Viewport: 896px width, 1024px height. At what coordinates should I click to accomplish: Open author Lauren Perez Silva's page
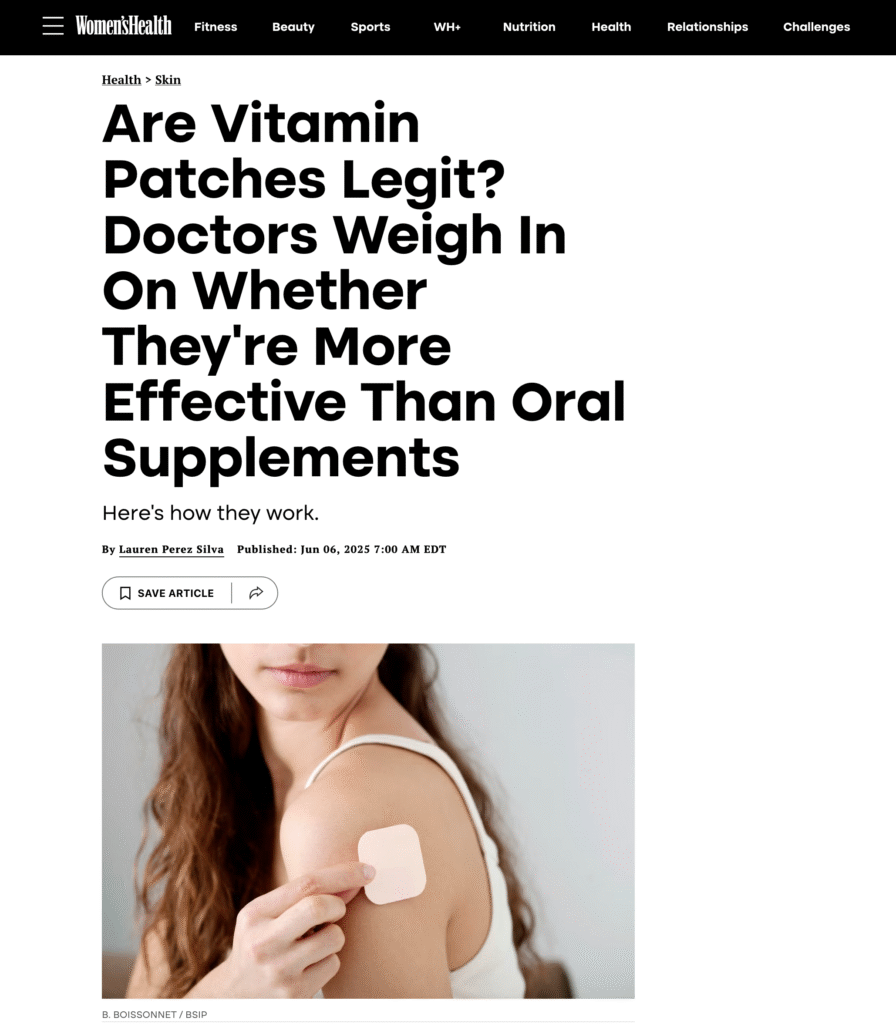coord(171,549)
